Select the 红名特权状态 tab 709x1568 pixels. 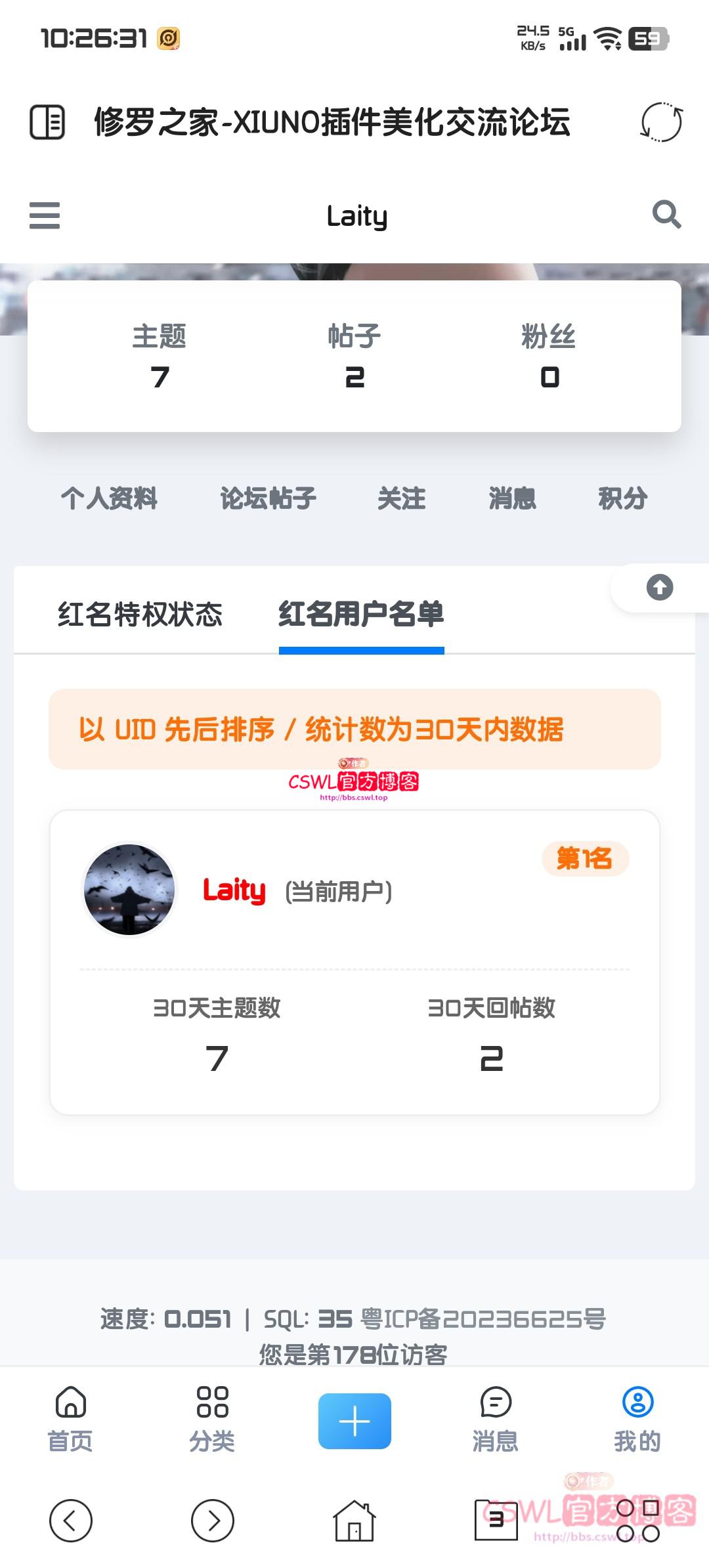coord(140,615)
